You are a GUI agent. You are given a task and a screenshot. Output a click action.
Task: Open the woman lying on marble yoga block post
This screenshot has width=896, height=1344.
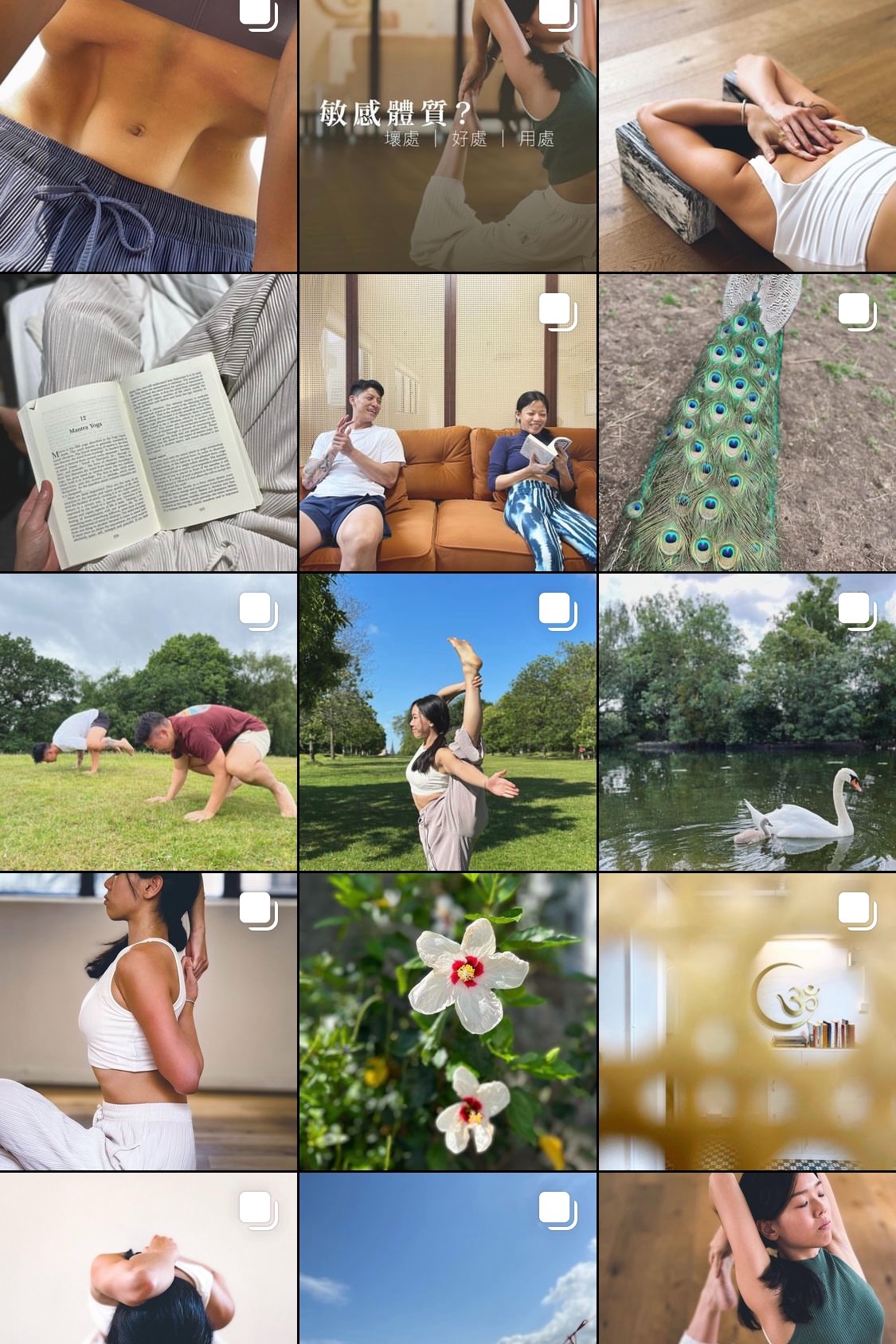tap(747, 135)
